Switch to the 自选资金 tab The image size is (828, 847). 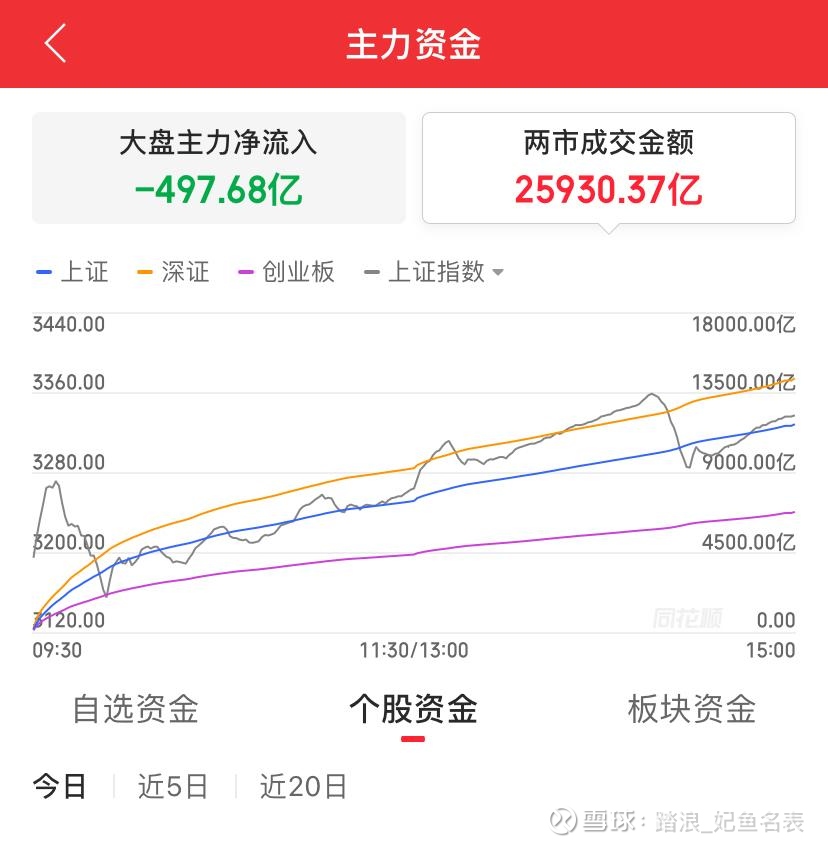135,710
